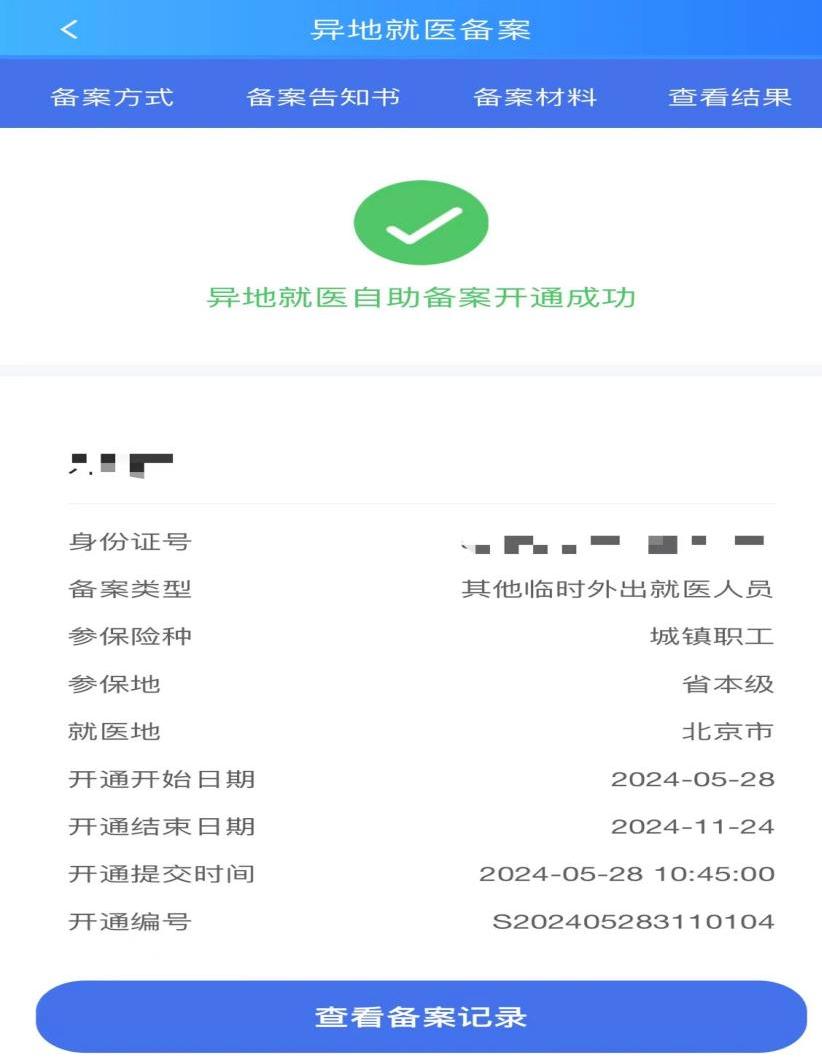The height and width of the screenshot is (1061, 822).
Task: Switch to the 查看结果 tab
Action: 730,97
